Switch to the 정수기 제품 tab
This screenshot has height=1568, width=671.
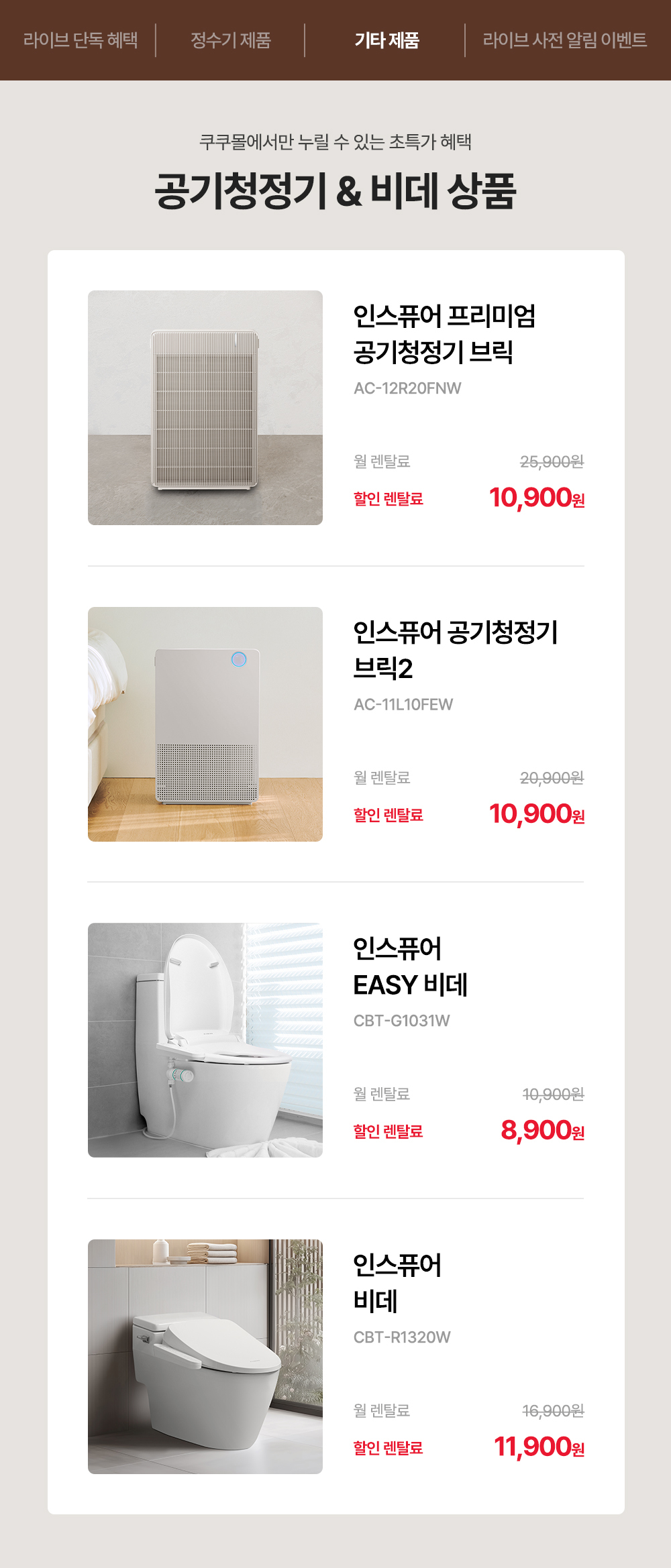(x=230, y=40)
